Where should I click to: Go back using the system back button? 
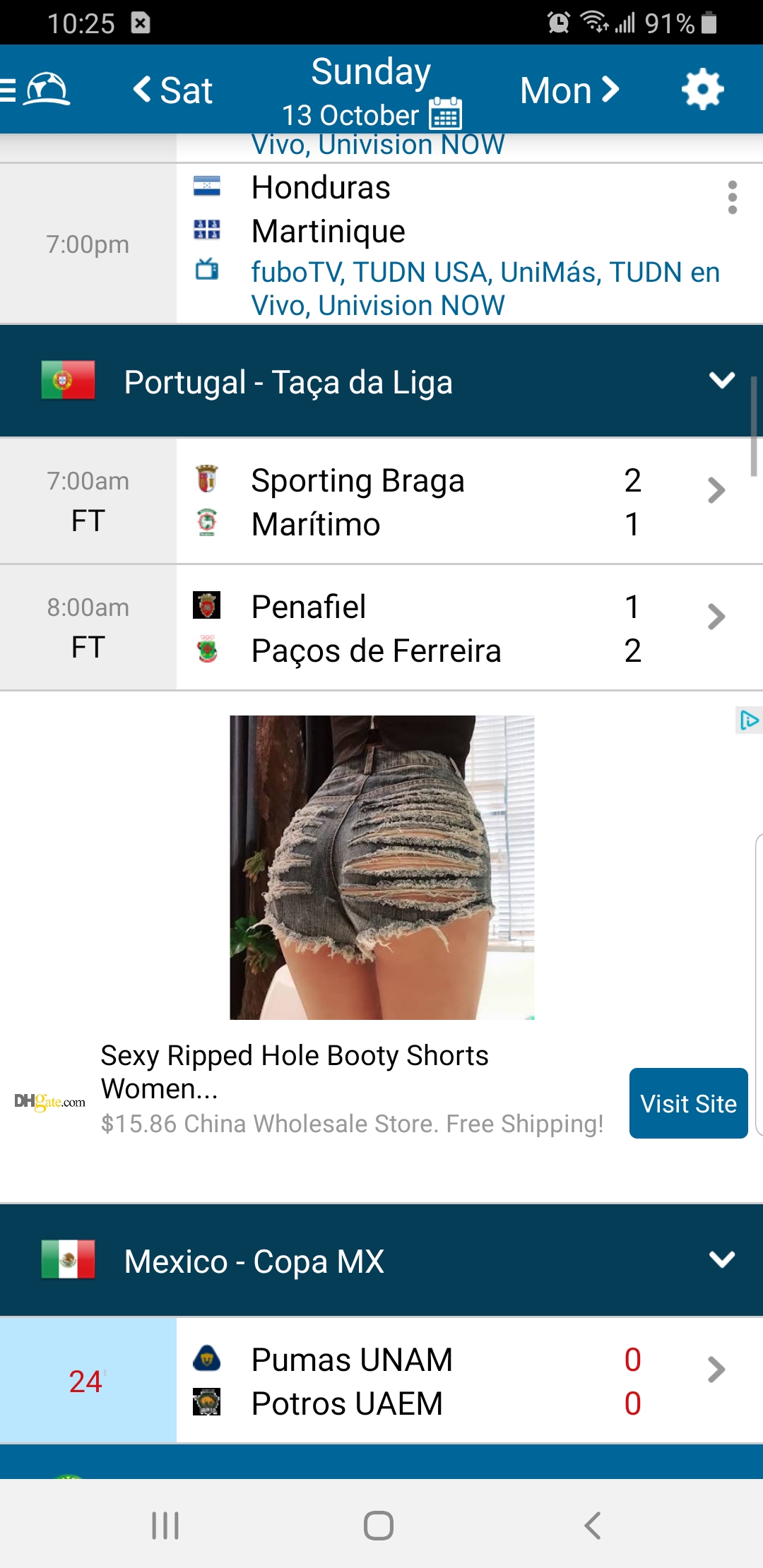(593, 1525)
